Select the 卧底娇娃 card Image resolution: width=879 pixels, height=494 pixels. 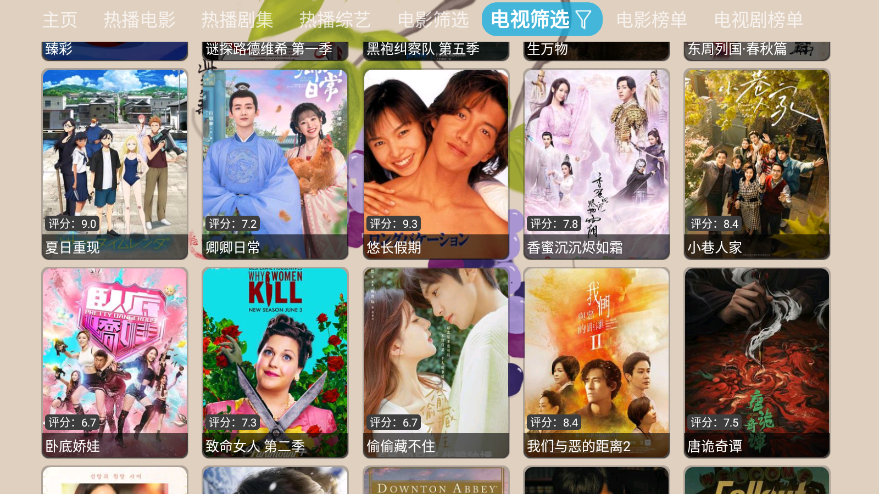click(x=115, y=362)
